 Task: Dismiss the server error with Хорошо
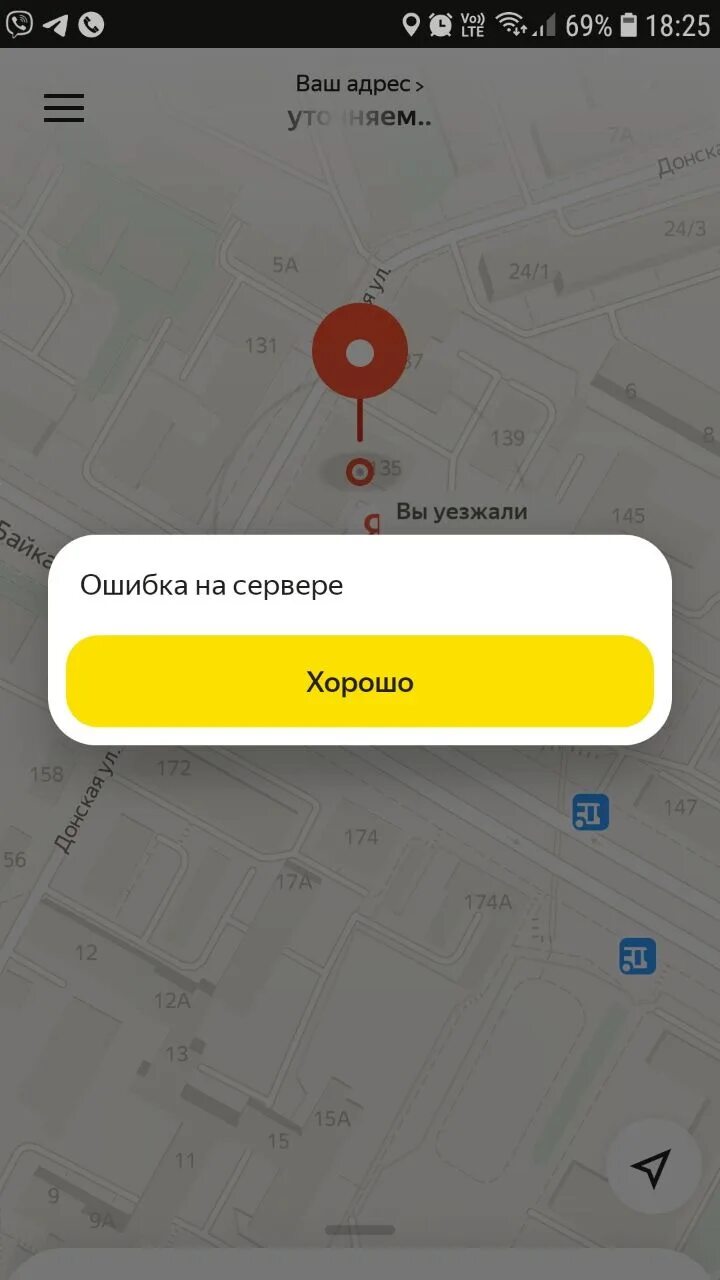tap(360, 682)
